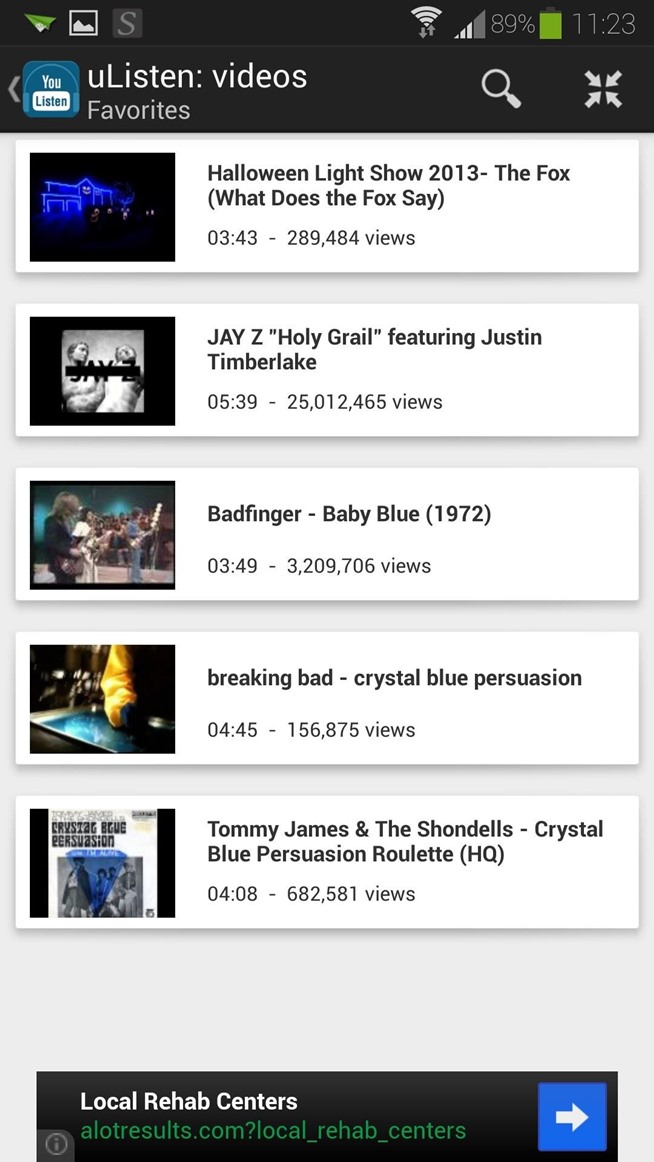The image size is (654, 1162).
Task: Tap the collapse arrows icon
Action: [603, 89]
